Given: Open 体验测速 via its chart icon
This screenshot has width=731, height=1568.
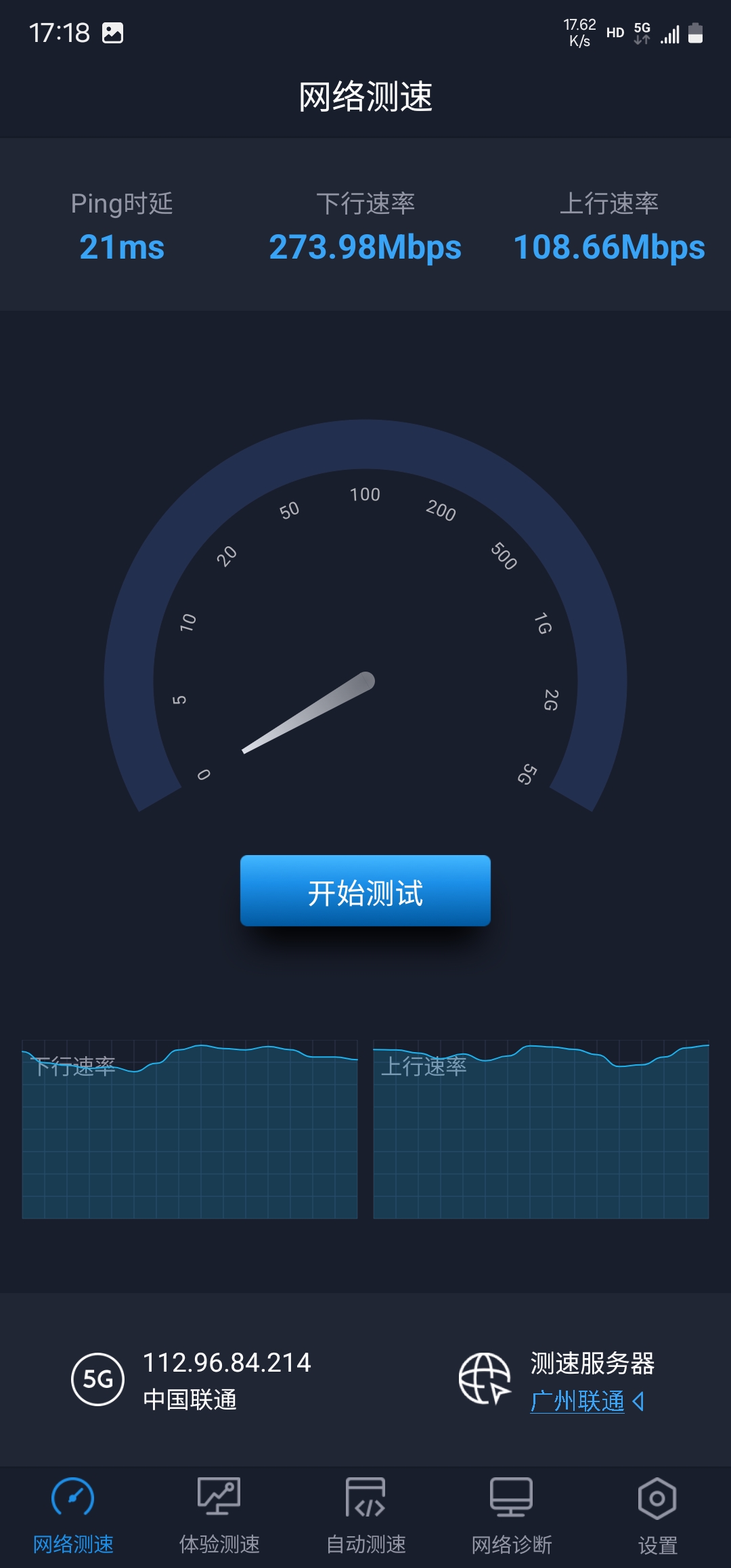Looking at the screenshot, I should click(x=219, y=1496).
